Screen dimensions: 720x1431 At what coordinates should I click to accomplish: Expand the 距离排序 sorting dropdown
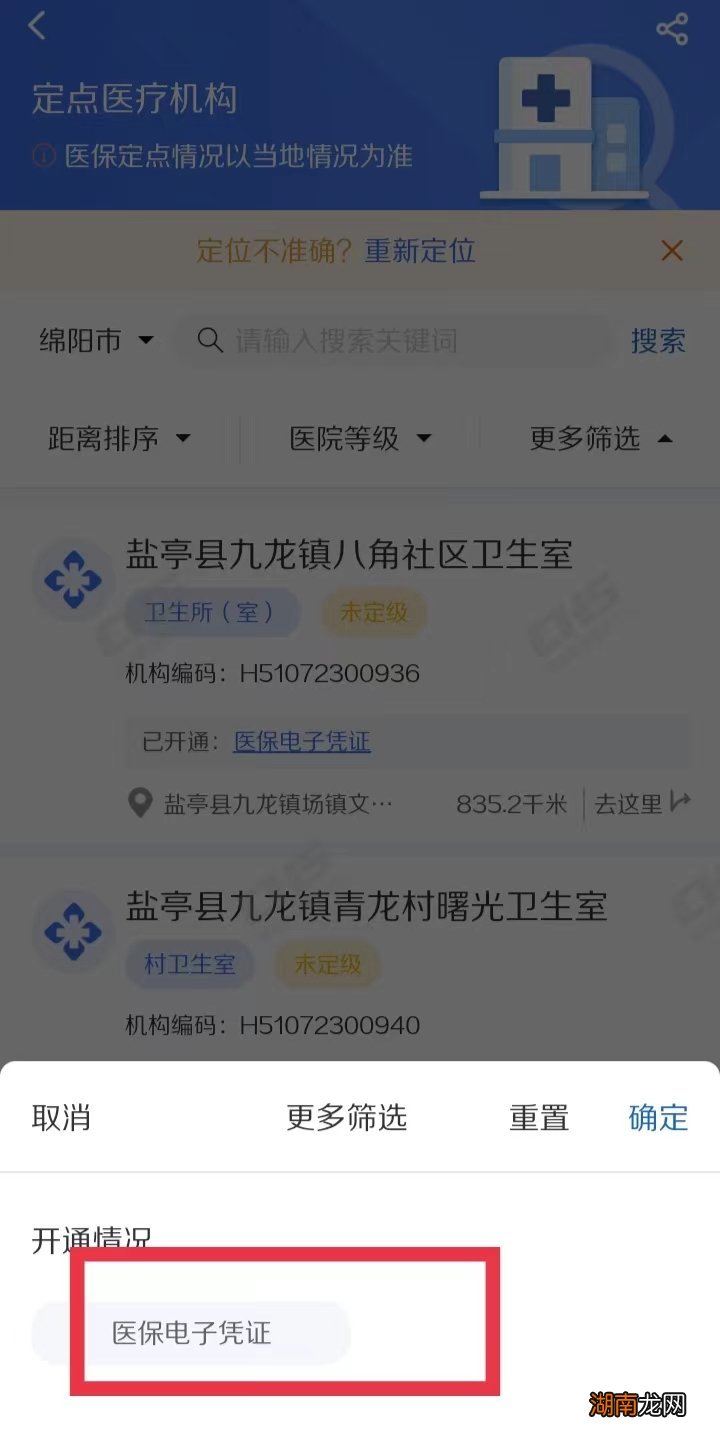tap(120, 438)
